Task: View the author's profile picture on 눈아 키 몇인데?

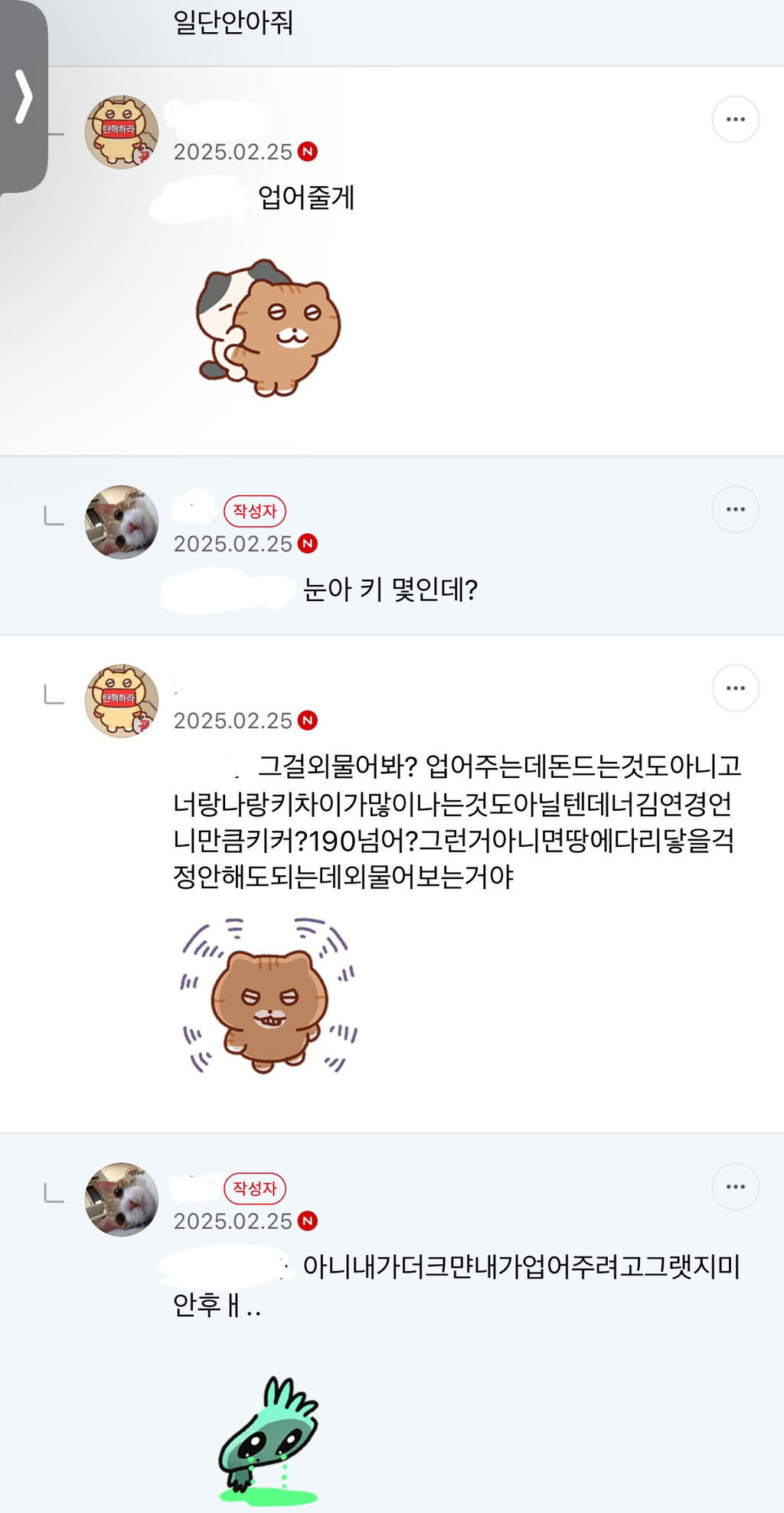Action: [121, 522]
